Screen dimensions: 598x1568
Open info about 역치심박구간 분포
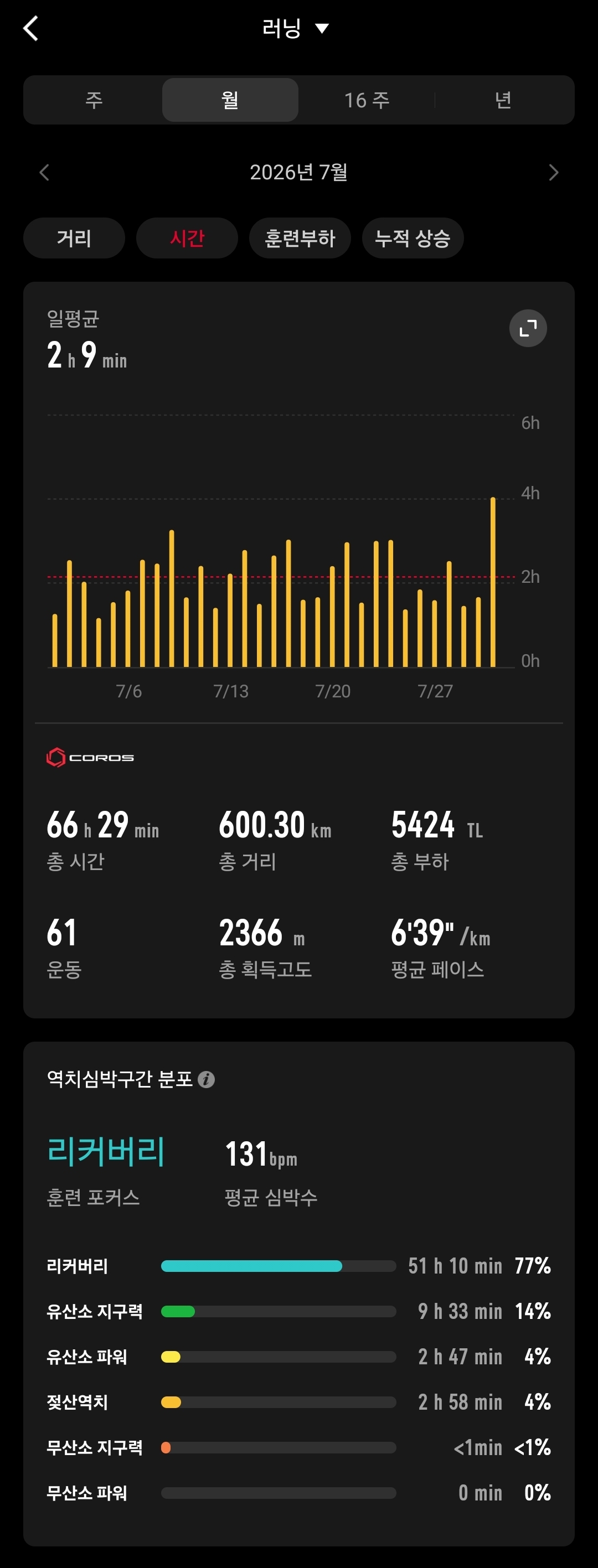[207, 1079]
